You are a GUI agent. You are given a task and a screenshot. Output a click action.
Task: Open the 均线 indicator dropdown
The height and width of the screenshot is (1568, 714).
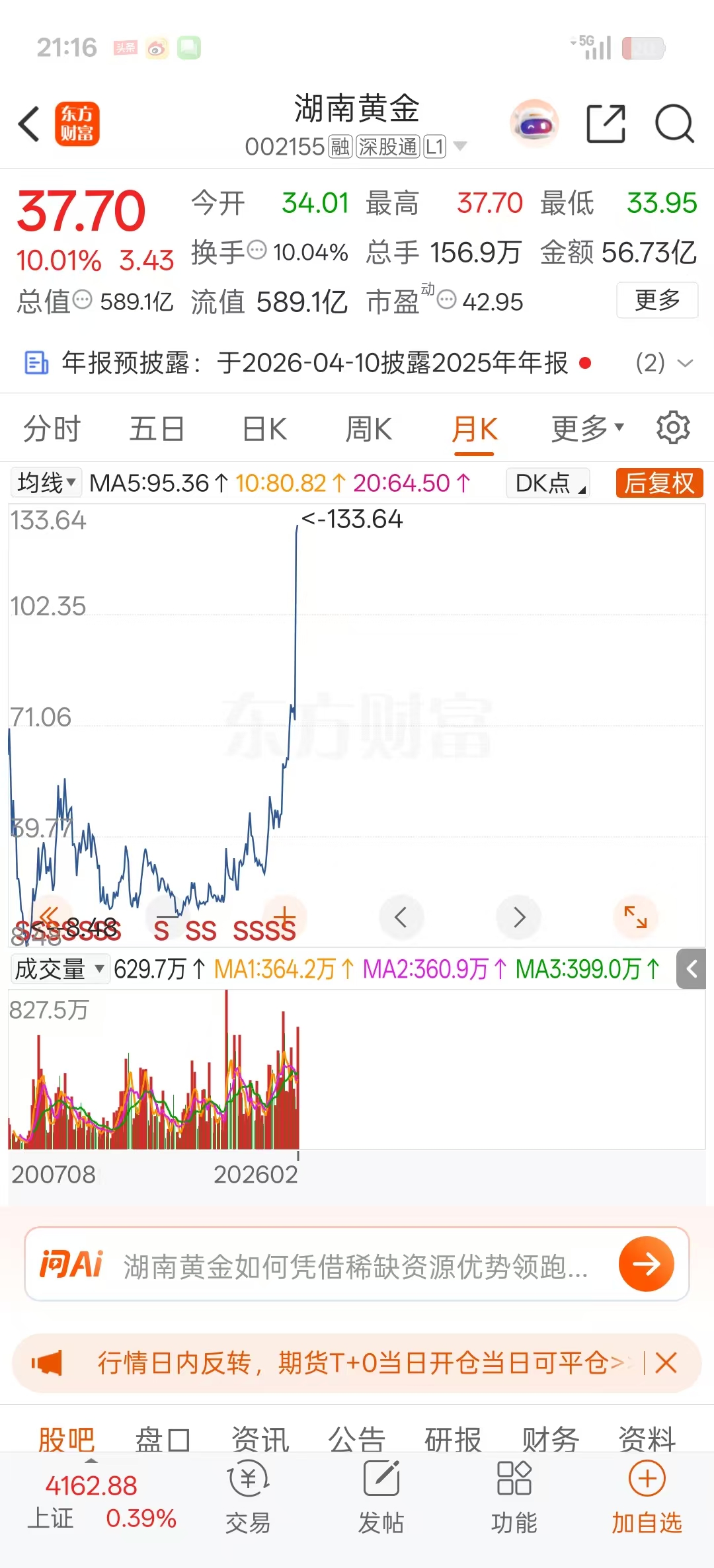pyautogui.click(x=46, y=483)
